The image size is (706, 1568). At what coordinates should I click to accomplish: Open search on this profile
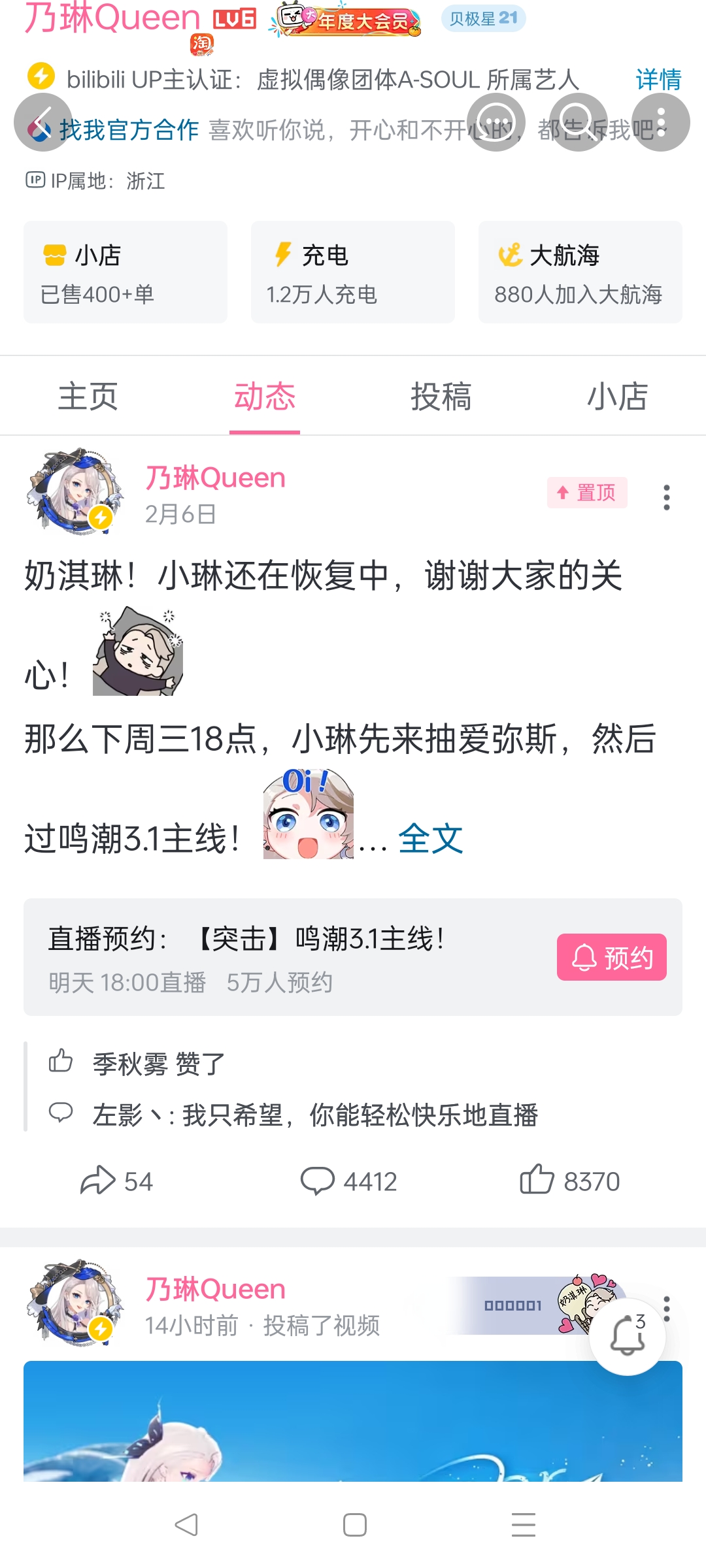(579, 122)
